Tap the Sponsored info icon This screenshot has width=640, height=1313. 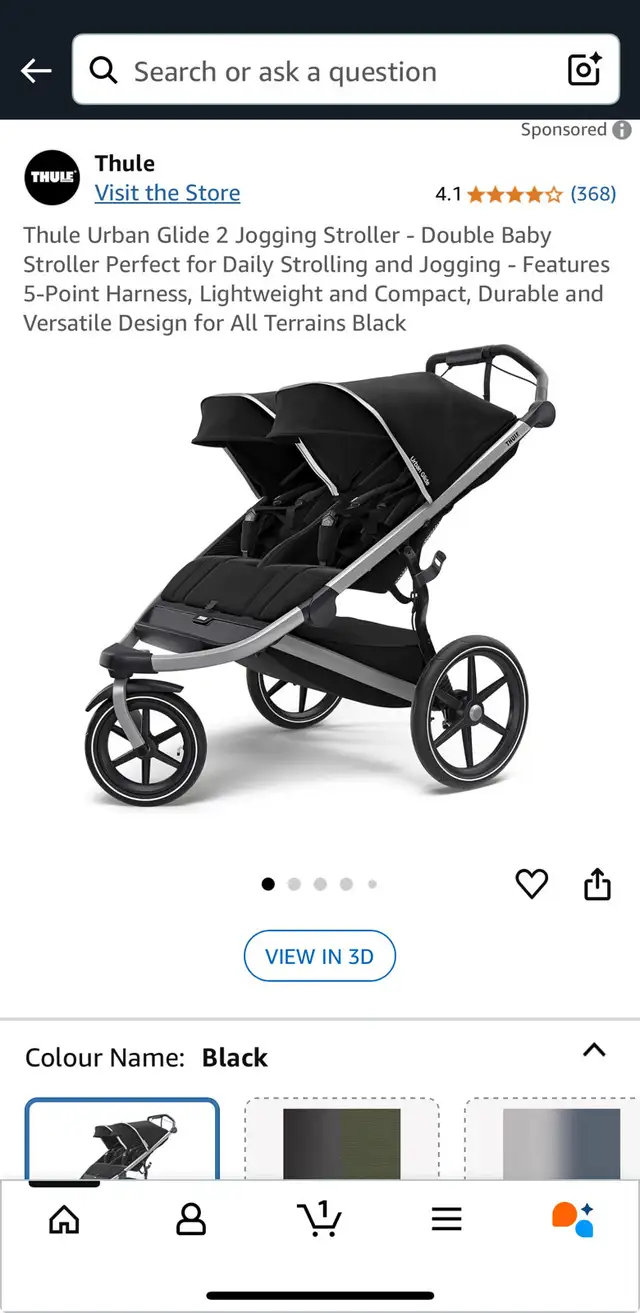pos(622,130)
